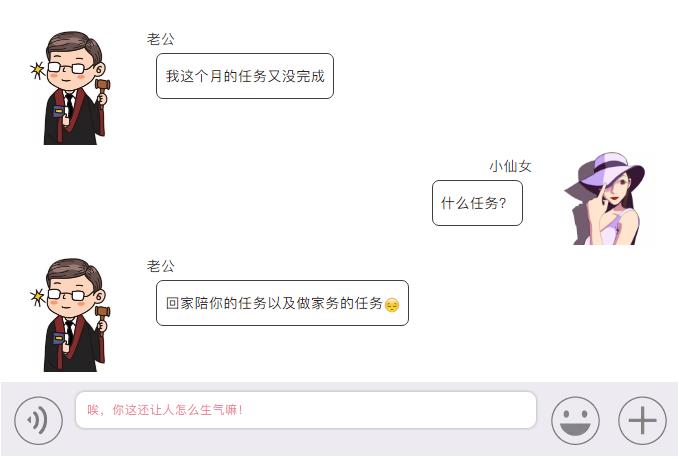Tap the message text field
This screenshot has height=459, width=679.
tap(305, 410)
